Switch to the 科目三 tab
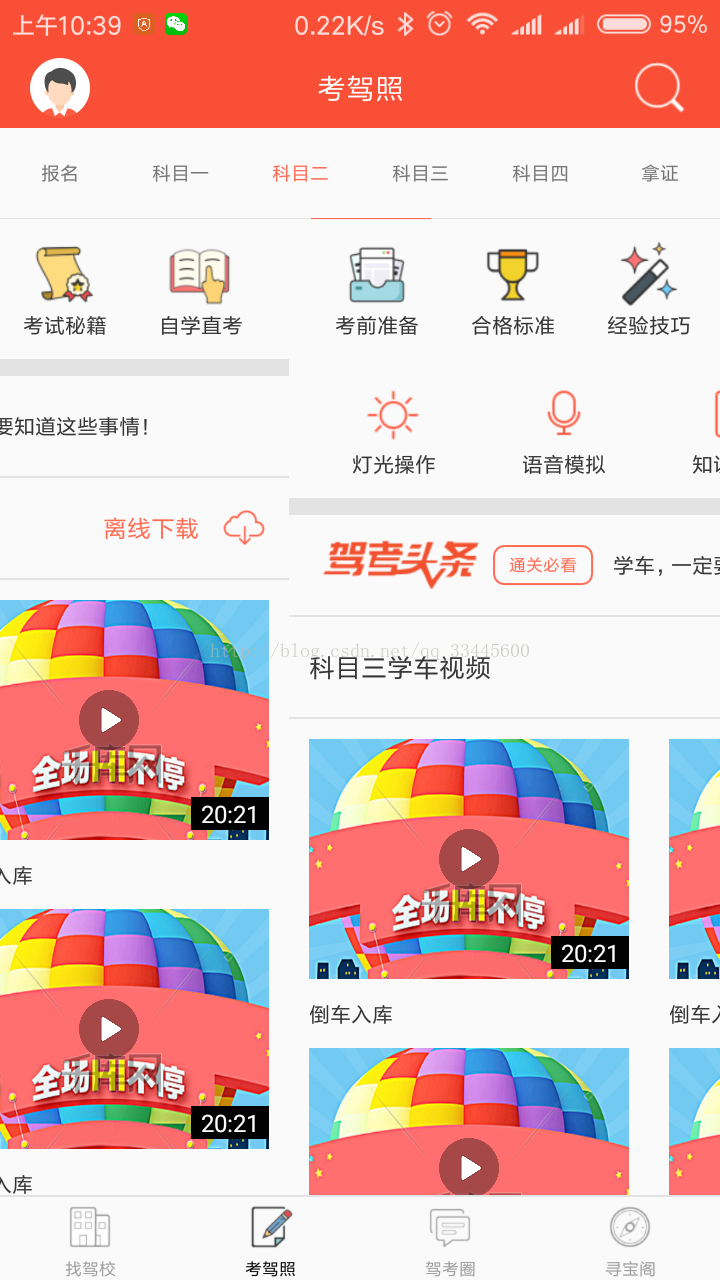 (x=420, y=173)
